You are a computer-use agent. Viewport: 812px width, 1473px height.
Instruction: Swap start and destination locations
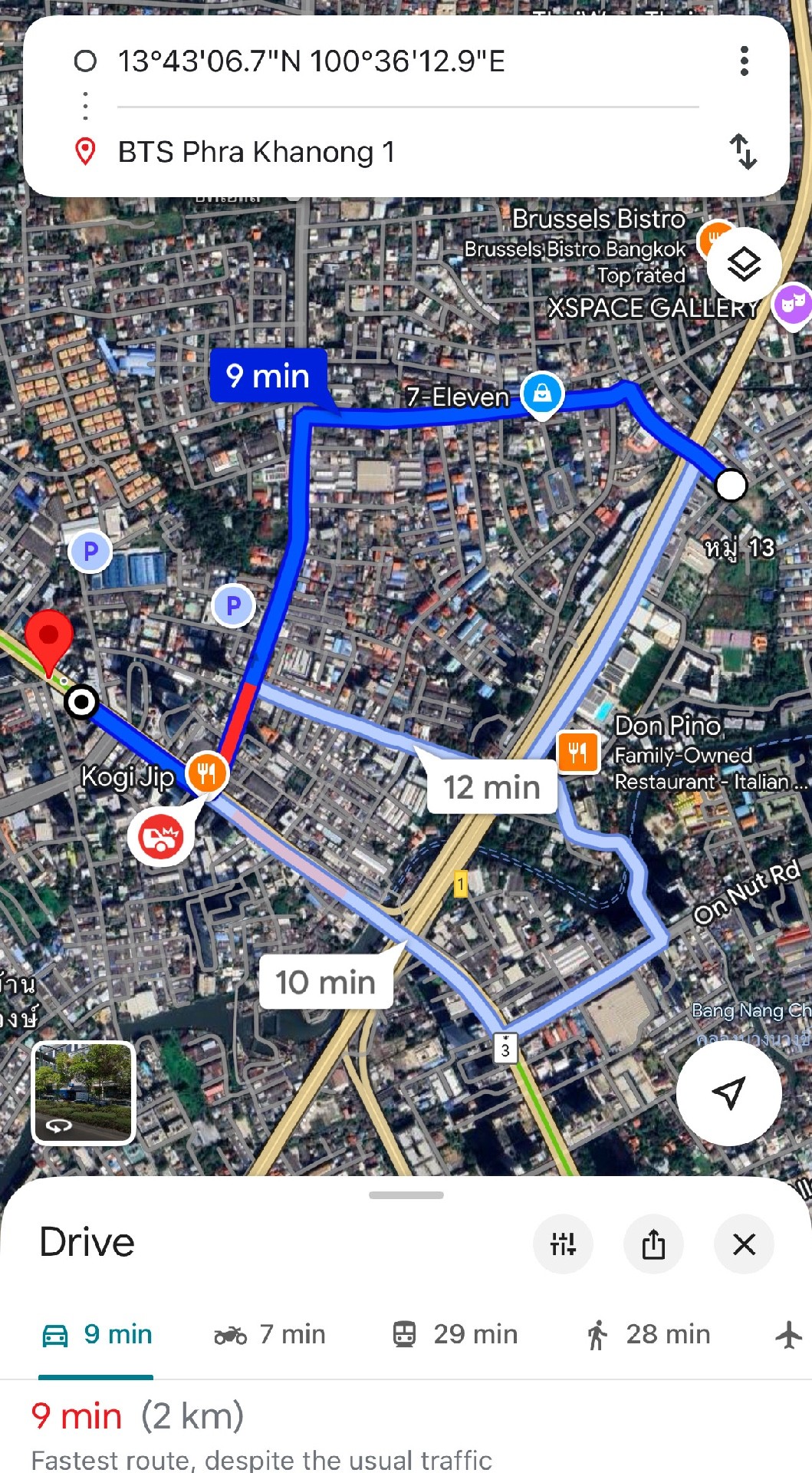click(743, 151)
